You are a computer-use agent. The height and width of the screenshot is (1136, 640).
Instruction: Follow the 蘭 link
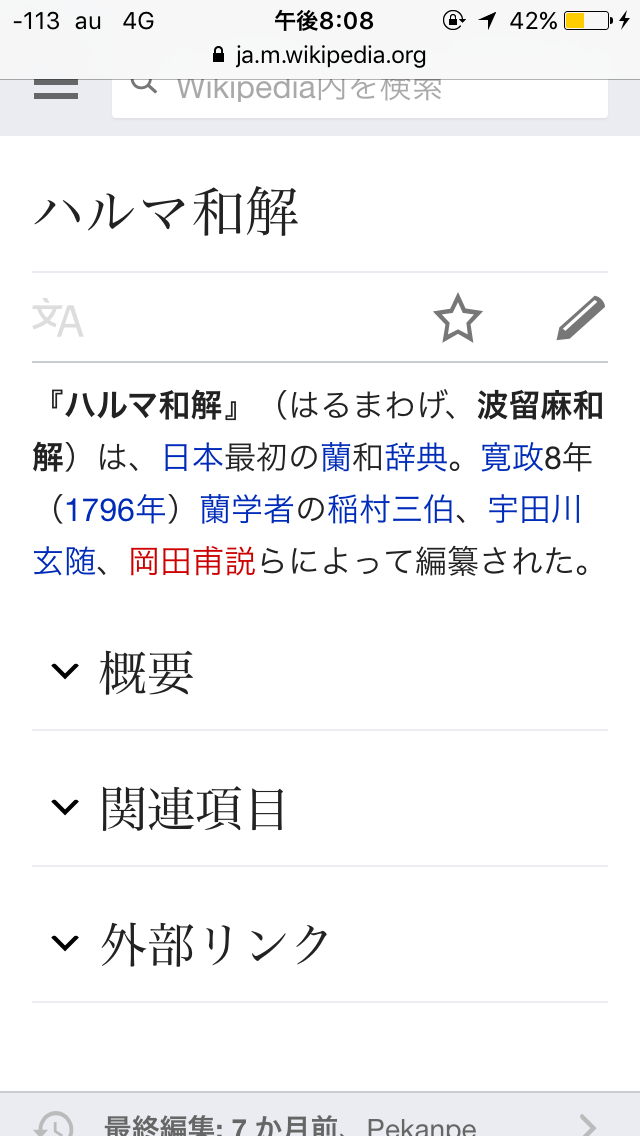[x=336, y=458]
